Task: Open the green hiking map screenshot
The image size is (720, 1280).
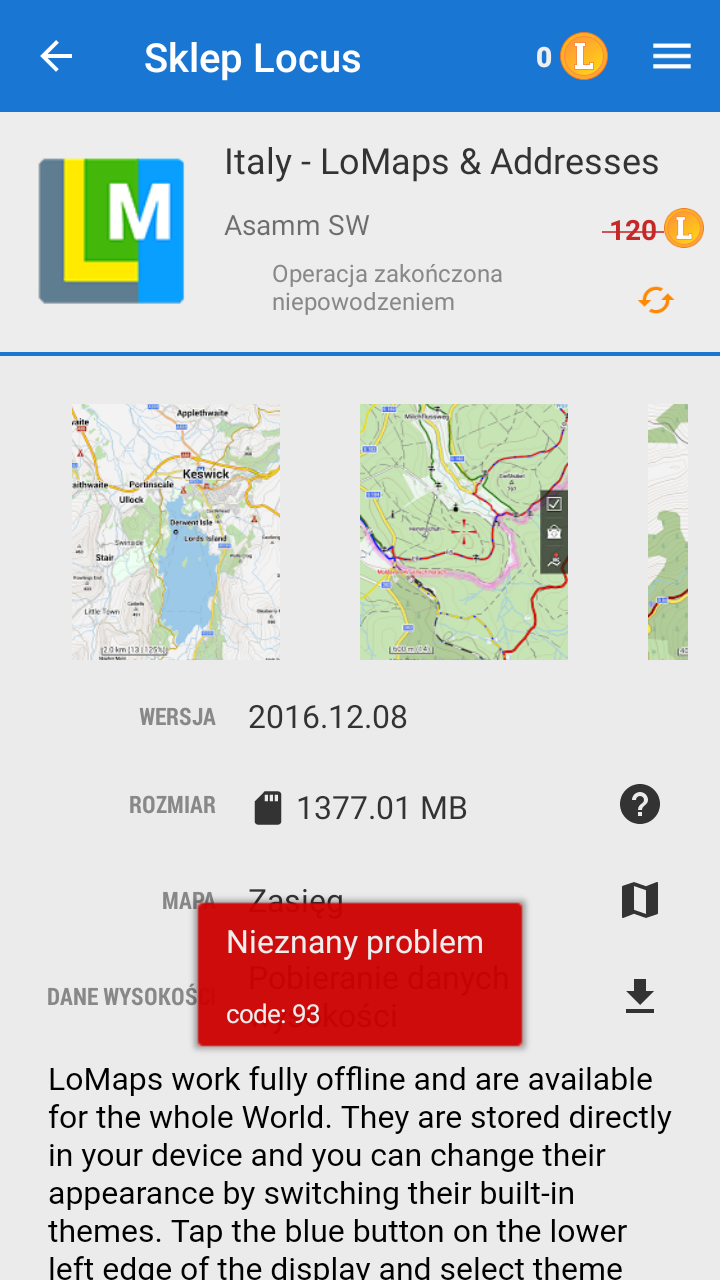Action: tap(463, 531)
